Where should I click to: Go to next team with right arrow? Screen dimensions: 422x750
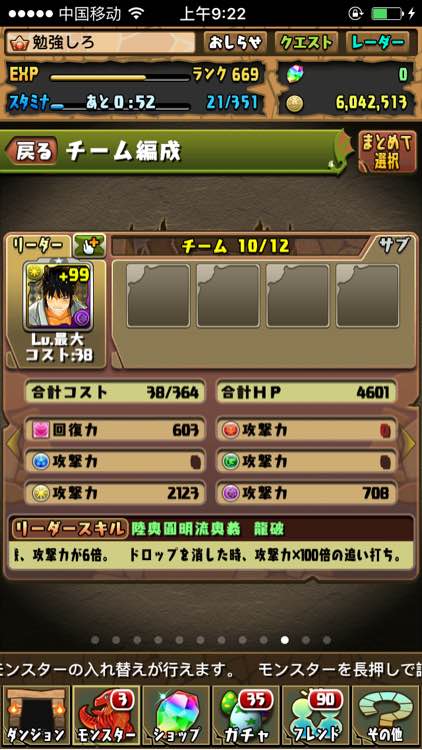410,443
